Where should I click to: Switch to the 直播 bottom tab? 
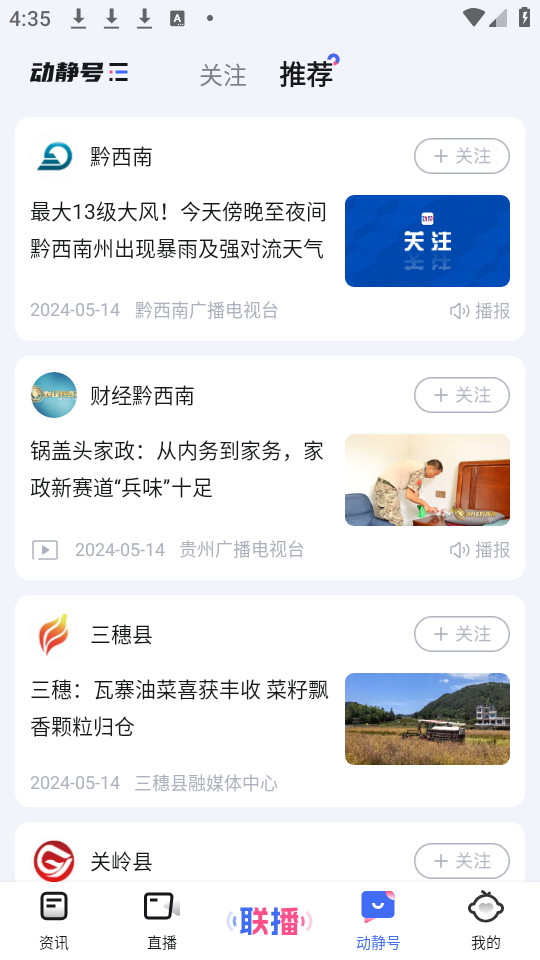click(162, 920)
